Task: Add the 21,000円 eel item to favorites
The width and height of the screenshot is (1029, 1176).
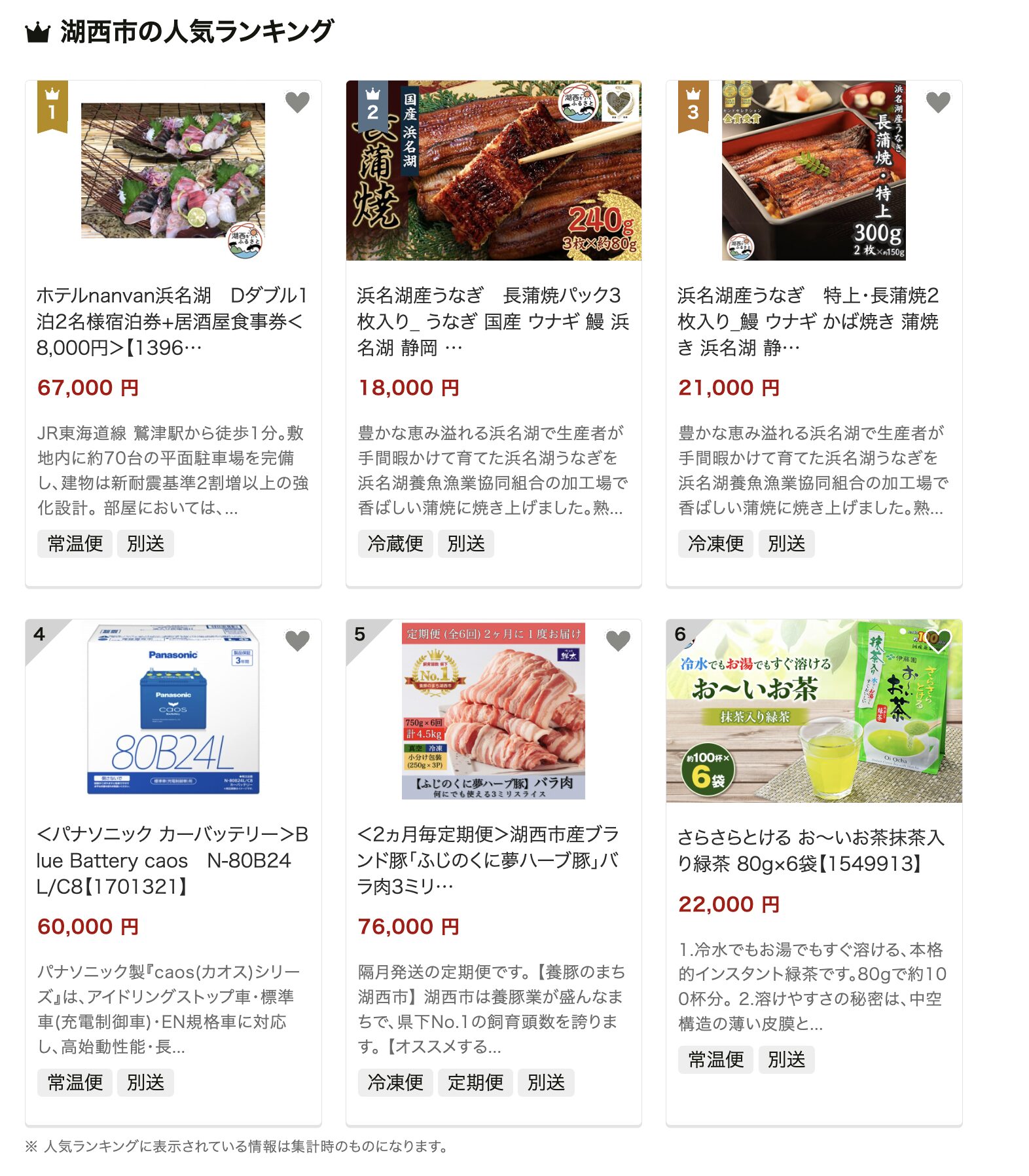Action: [x=937, y=102]
